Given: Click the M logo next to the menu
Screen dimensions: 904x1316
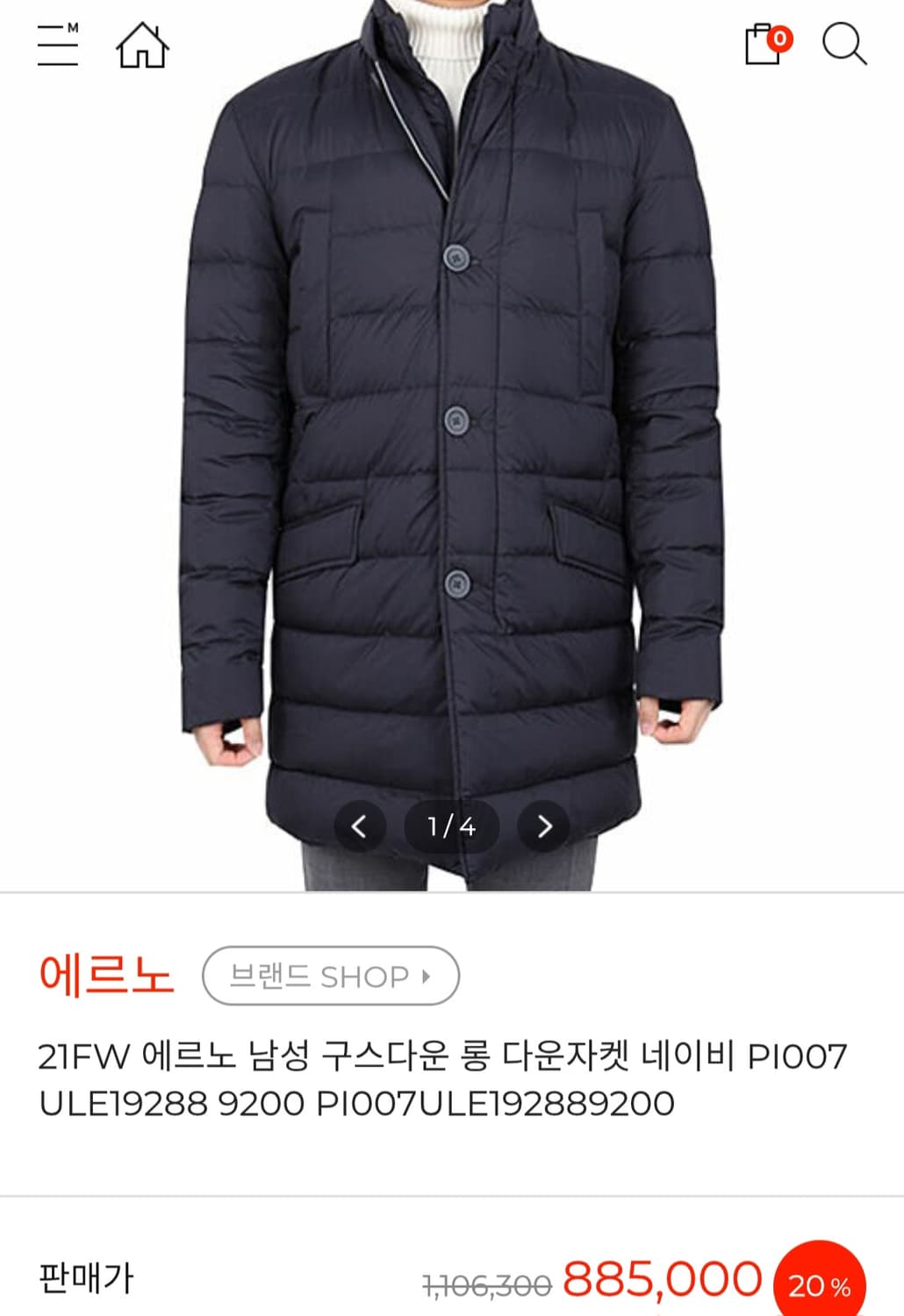Looking at the screenshot, I should click(x=74, y=31).
